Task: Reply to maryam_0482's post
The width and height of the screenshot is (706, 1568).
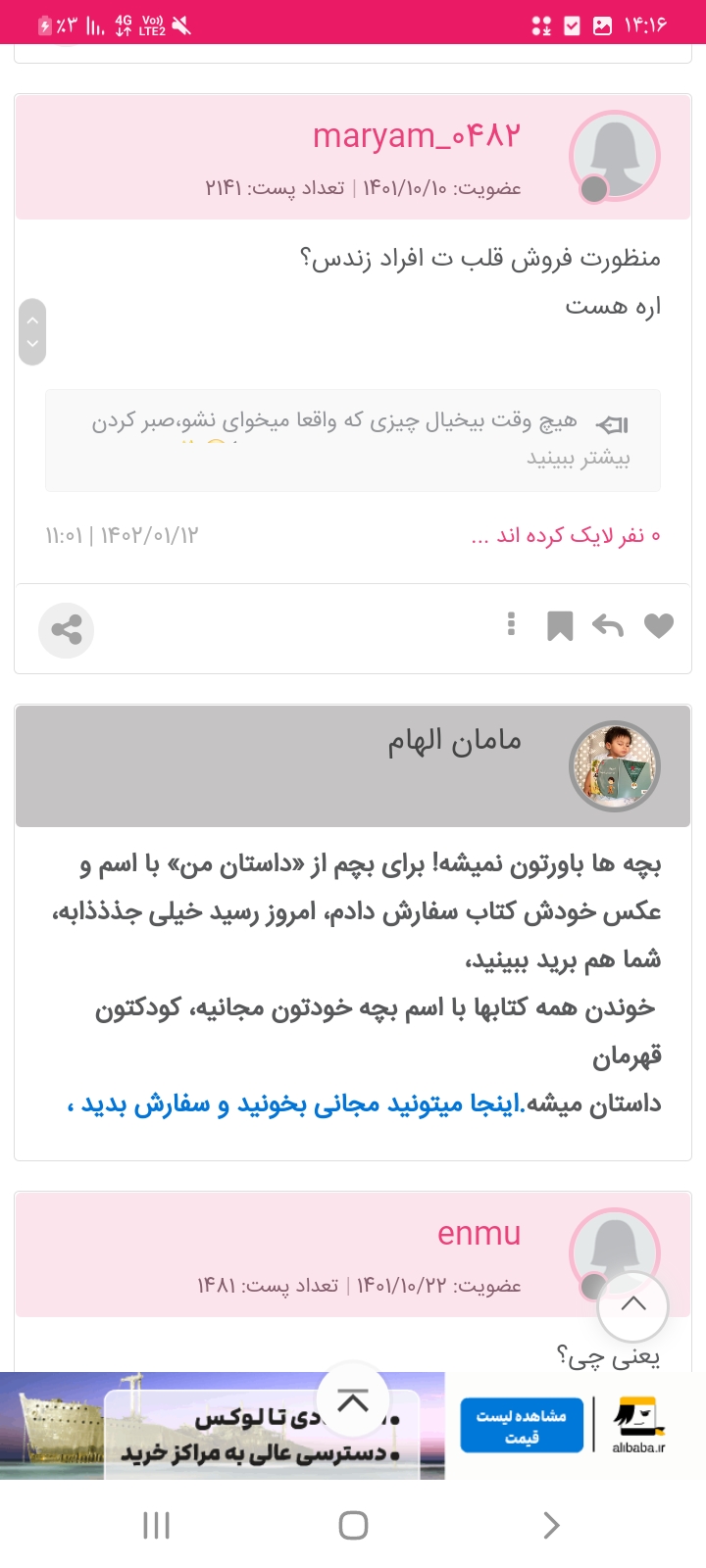Action: pyautogui.click(x=608, y=625)
